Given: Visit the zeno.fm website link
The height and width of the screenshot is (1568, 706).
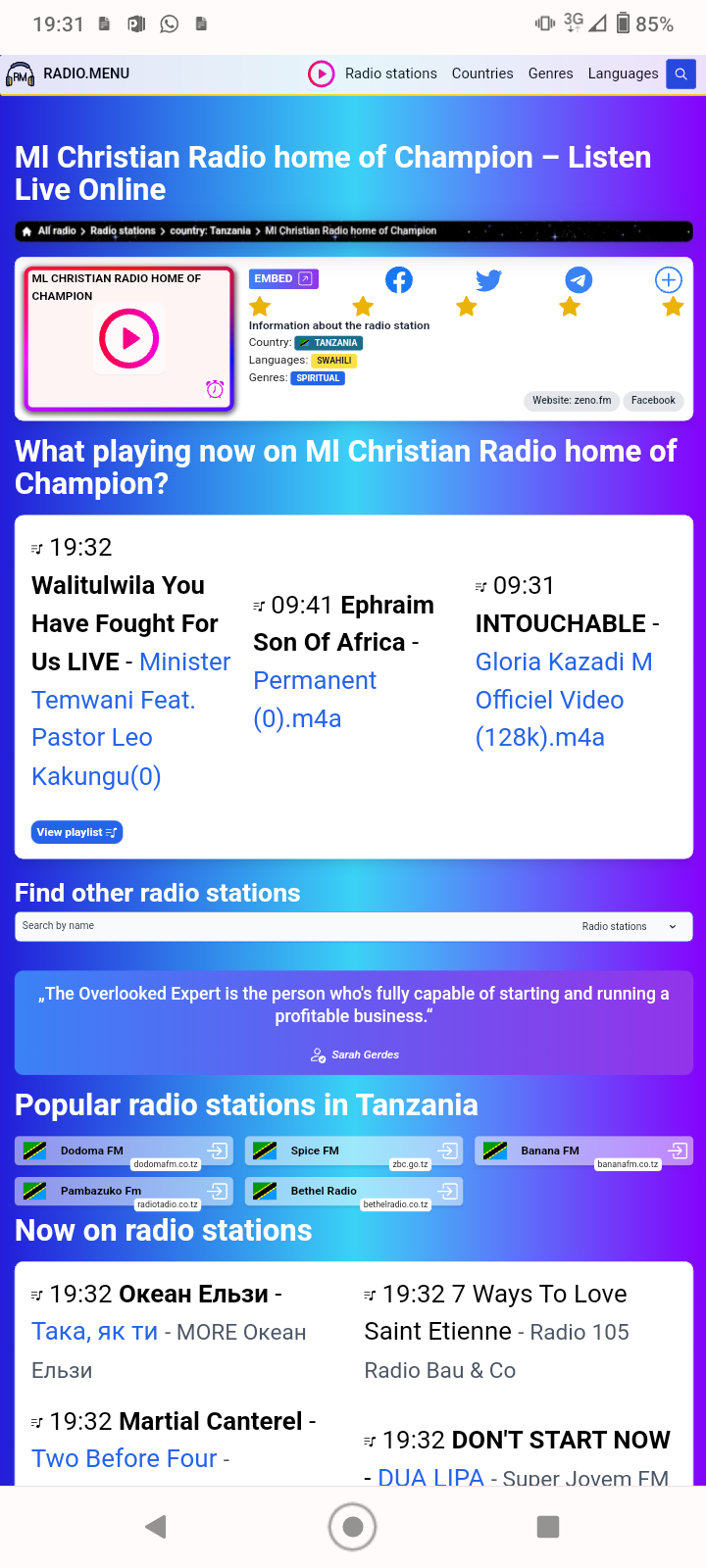Looking at the screenshot, I should click(x=571, y=400).
